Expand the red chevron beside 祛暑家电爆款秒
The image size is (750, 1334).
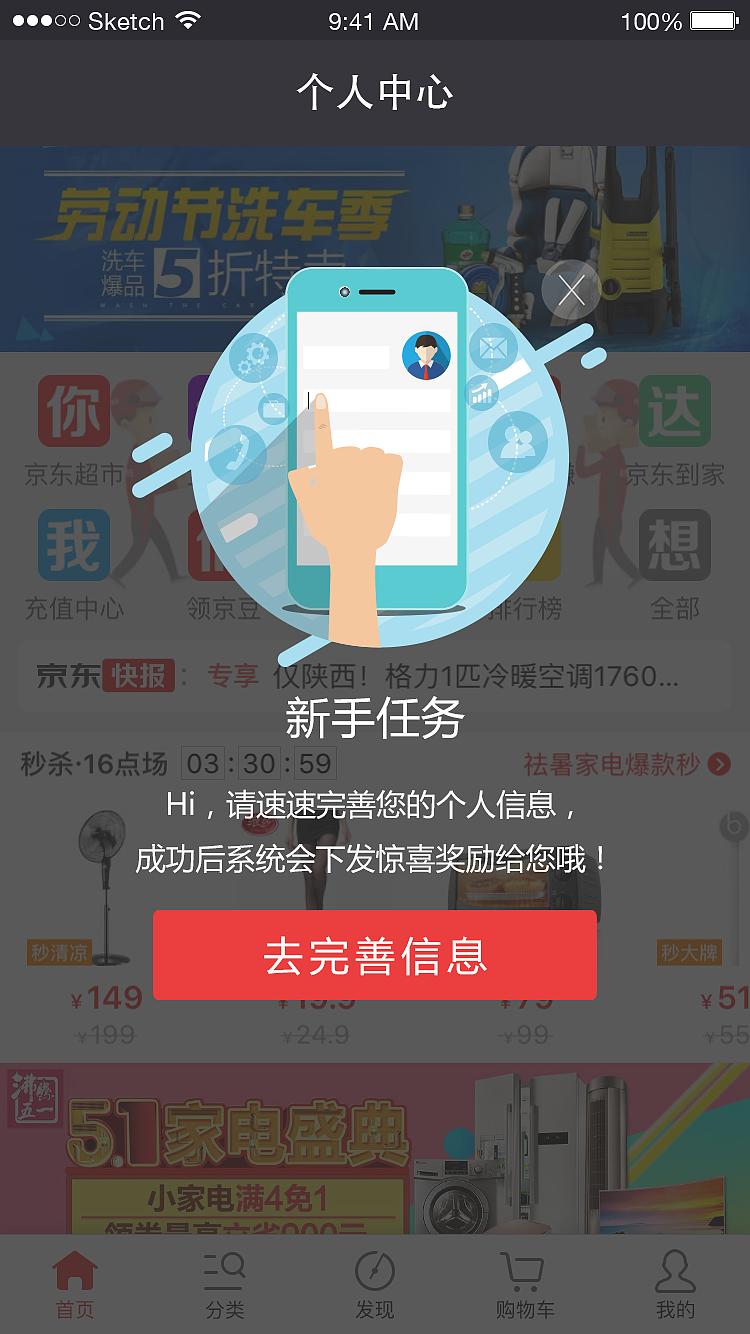click(x=717, y=763)
